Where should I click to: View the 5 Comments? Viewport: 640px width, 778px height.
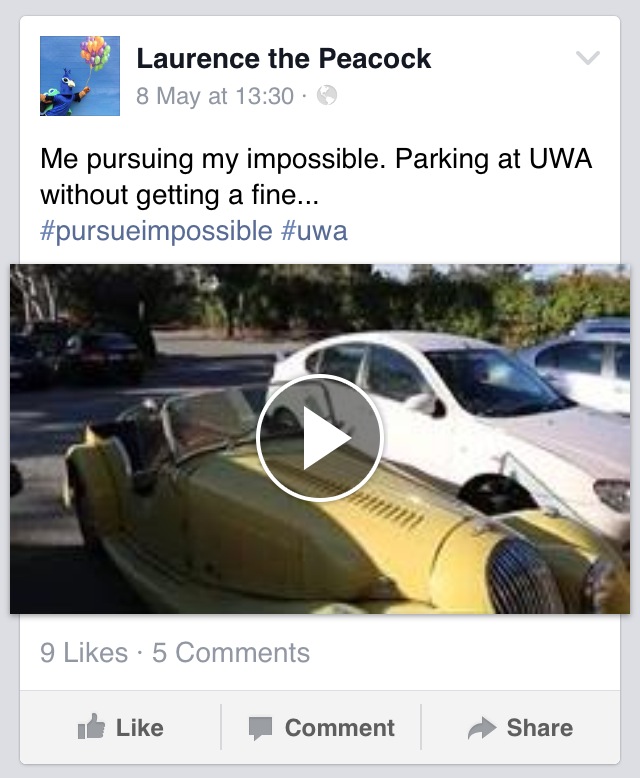[231, 653]
